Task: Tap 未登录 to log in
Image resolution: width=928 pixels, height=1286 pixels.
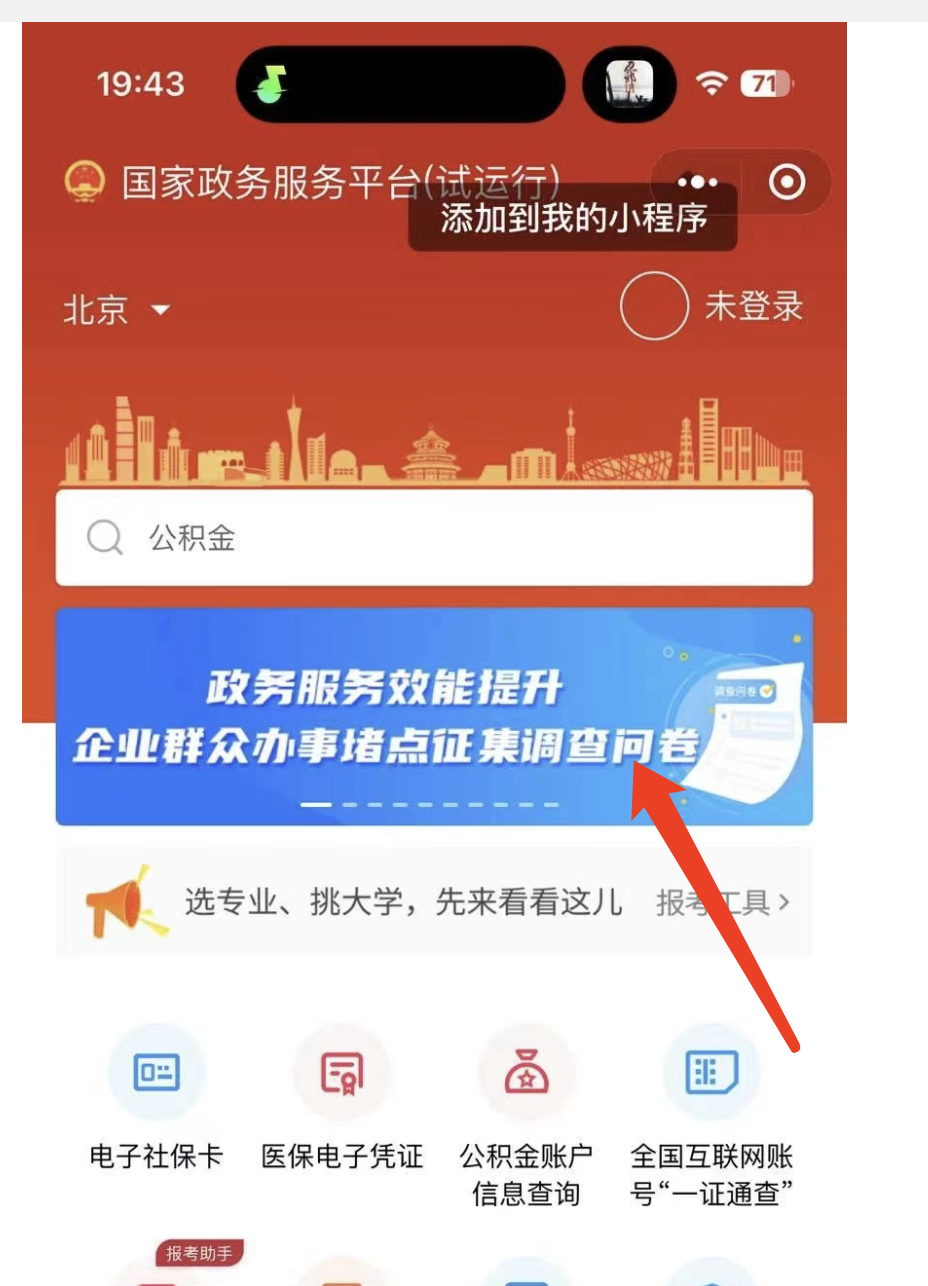Action: click(753, 306)
